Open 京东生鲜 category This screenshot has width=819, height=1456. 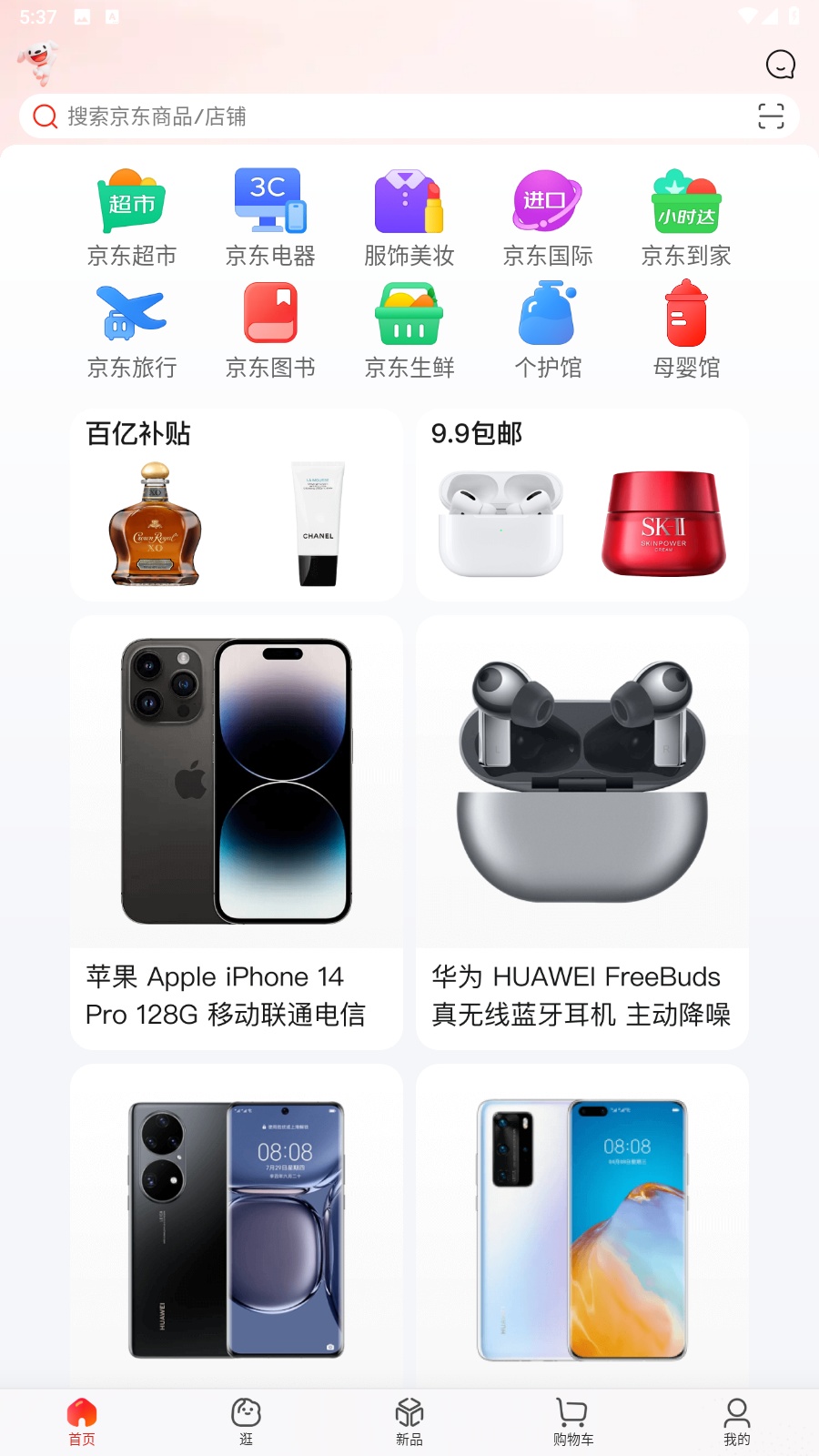pyautogui.click(x=409, y=330)
